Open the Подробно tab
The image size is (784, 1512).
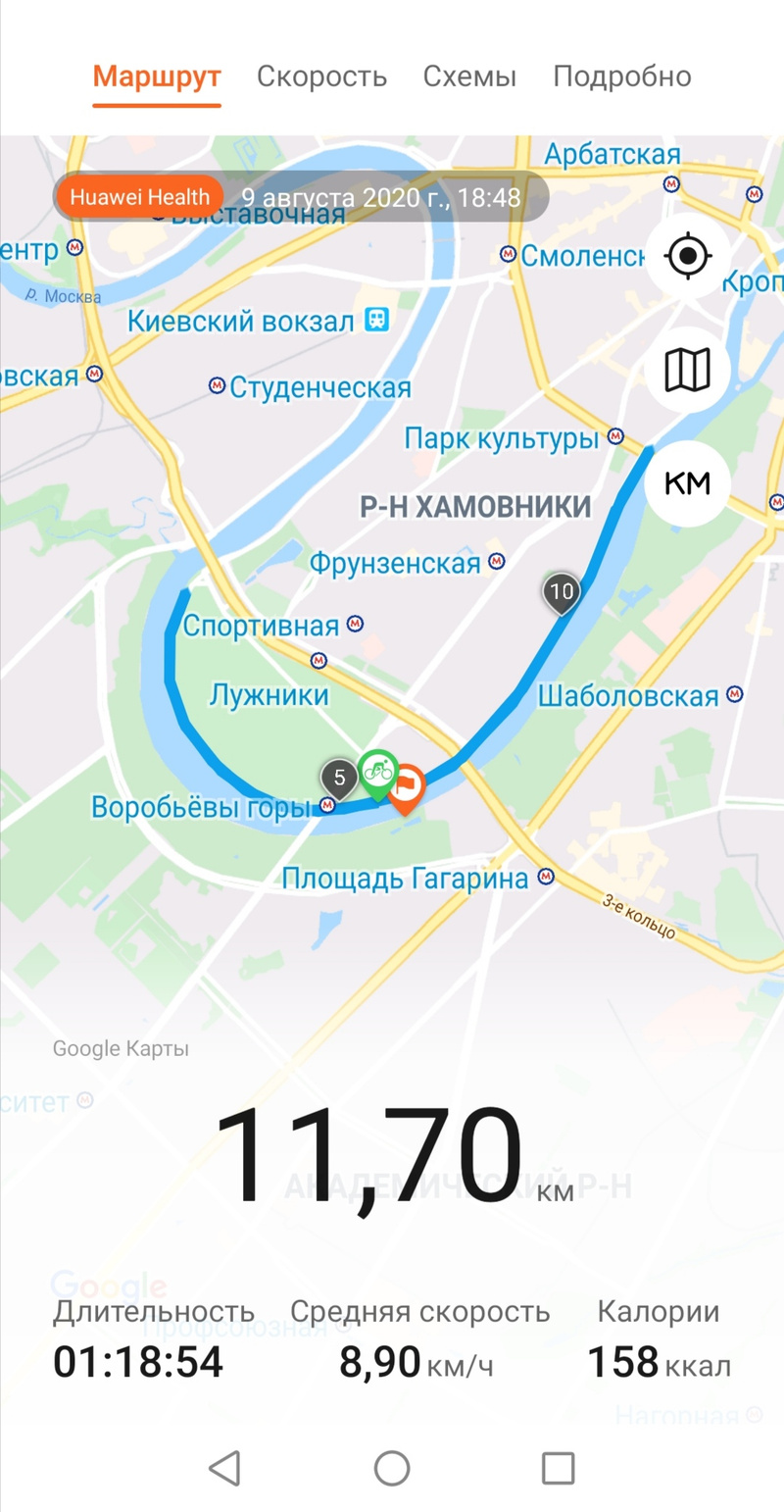point(622,76)
